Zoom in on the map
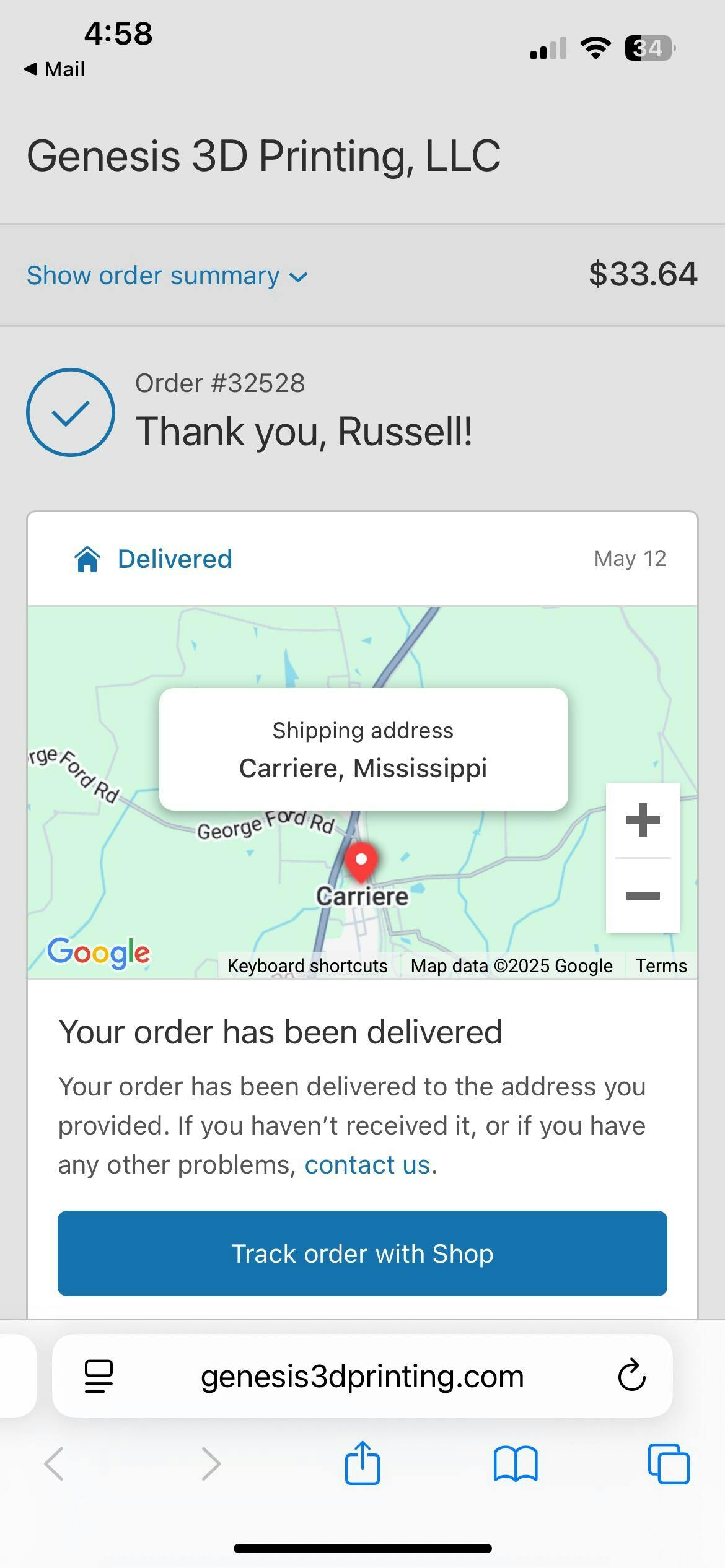 click(x=643, y=820)
